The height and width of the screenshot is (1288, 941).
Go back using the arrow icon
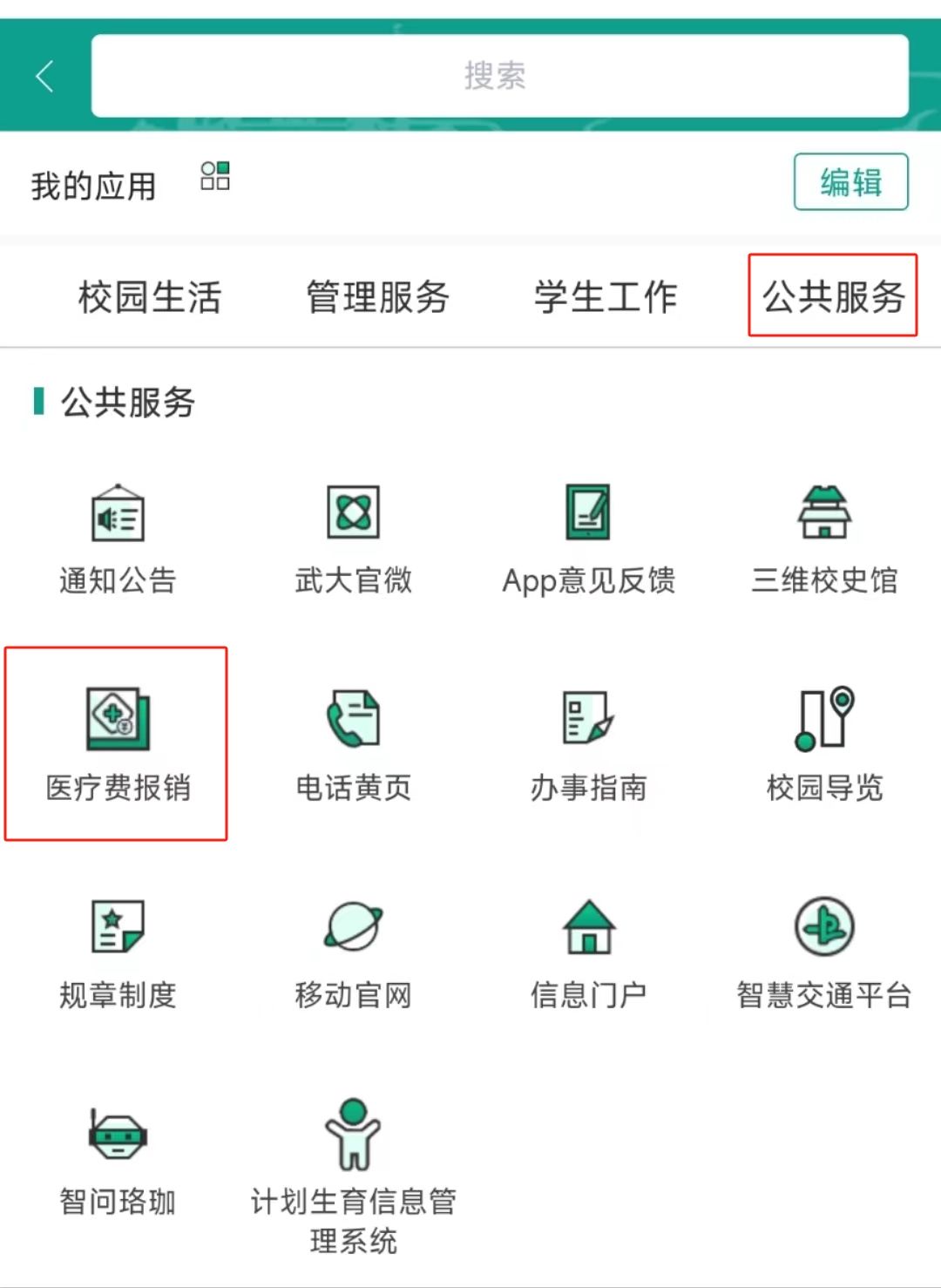(45, 76)
